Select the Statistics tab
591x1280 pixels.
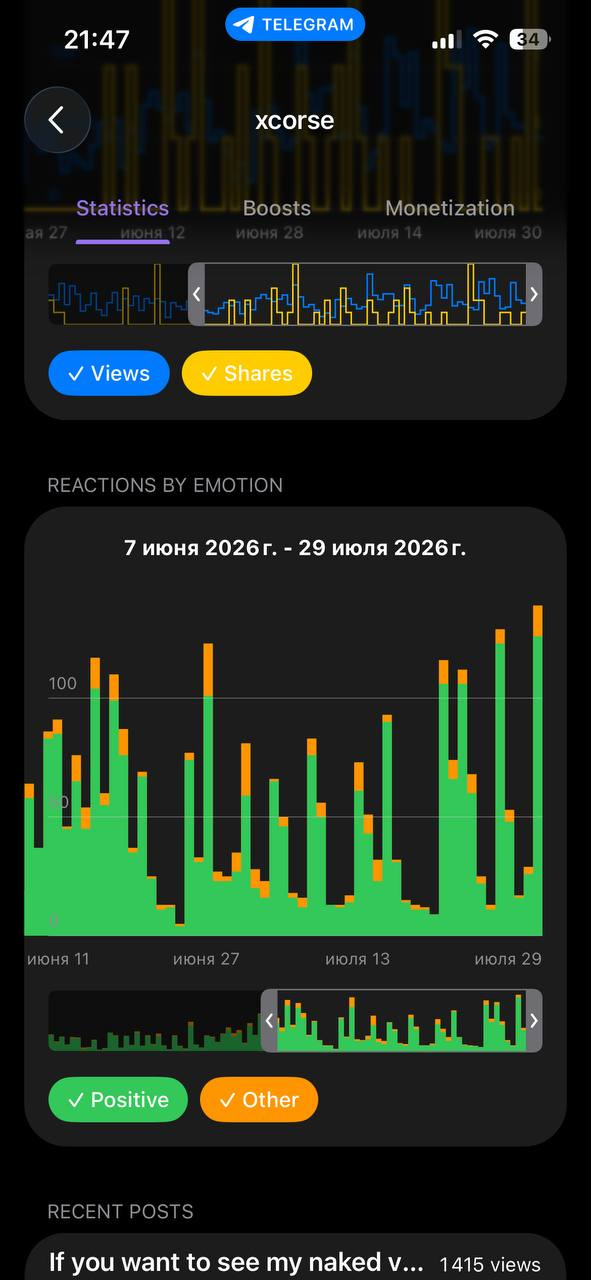pos(122,208)
